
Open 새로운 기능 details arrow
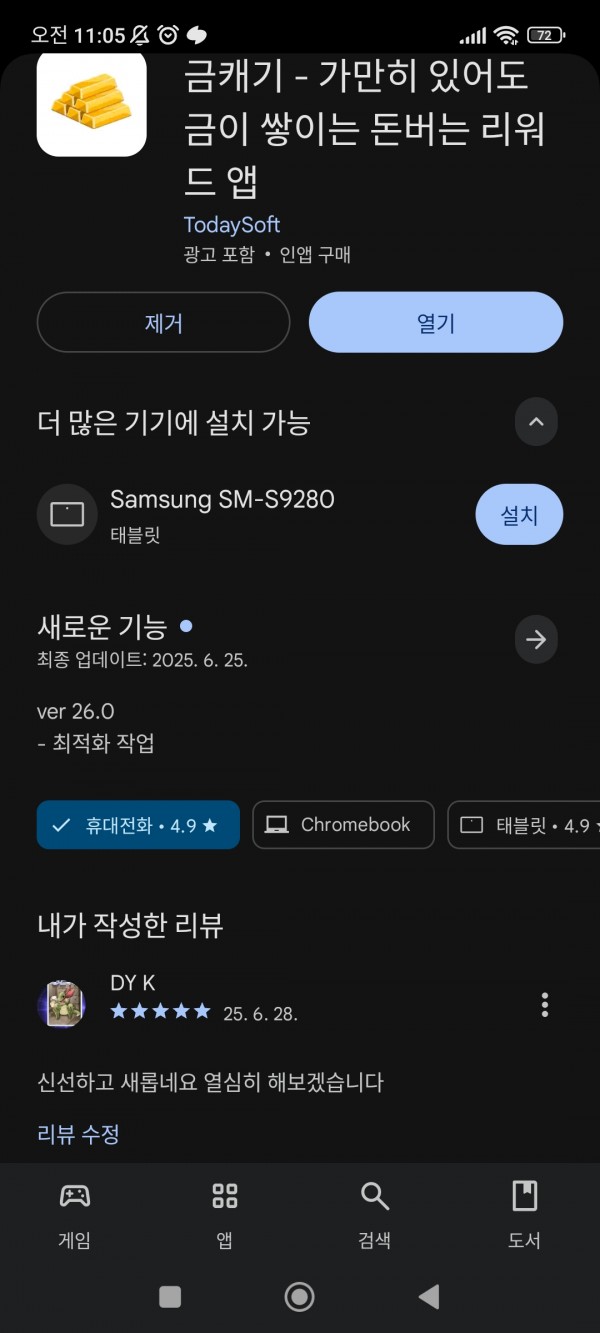536,640
